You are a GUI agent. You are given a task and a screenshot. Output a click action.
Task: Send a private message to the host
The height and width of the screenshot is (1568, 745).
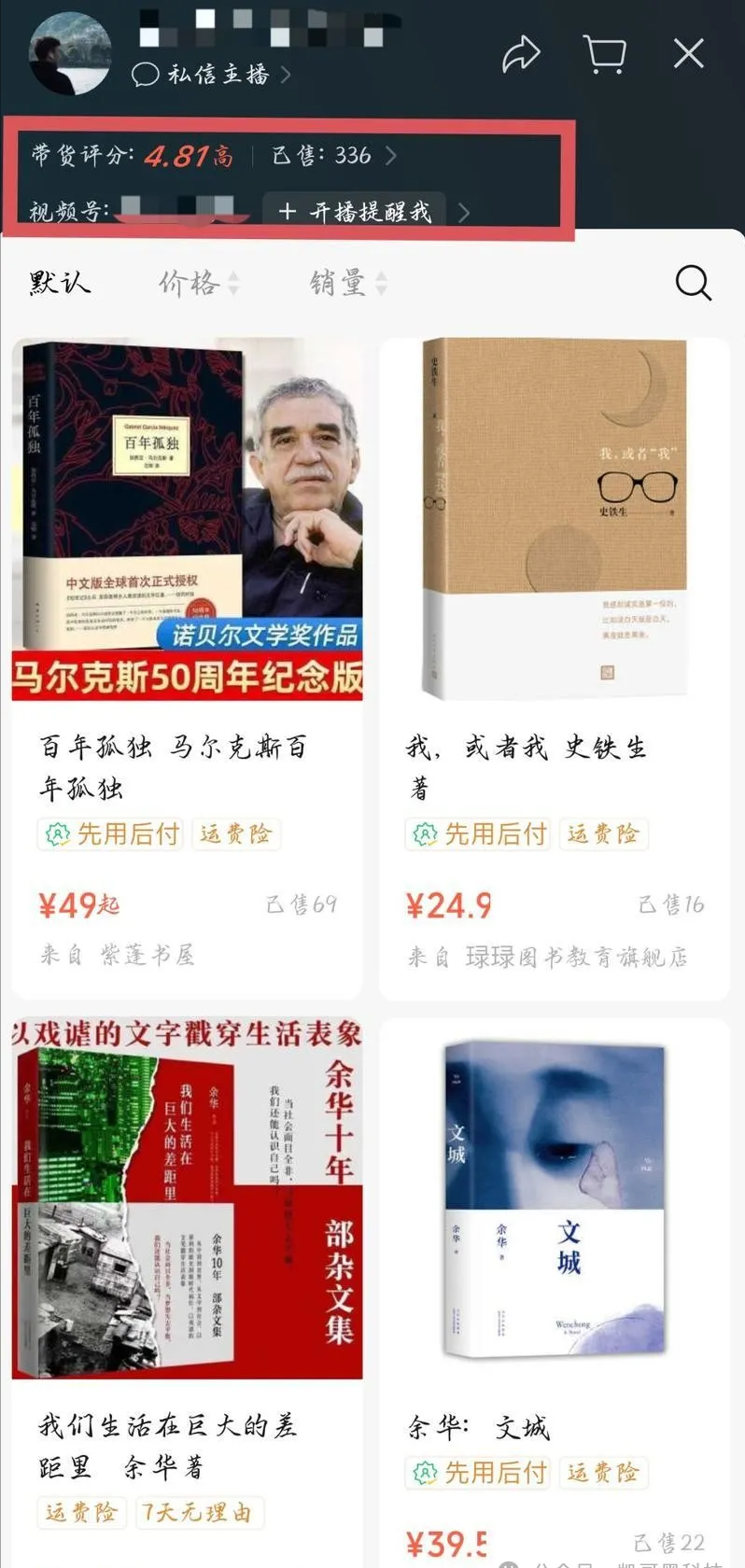click(211, 74)
